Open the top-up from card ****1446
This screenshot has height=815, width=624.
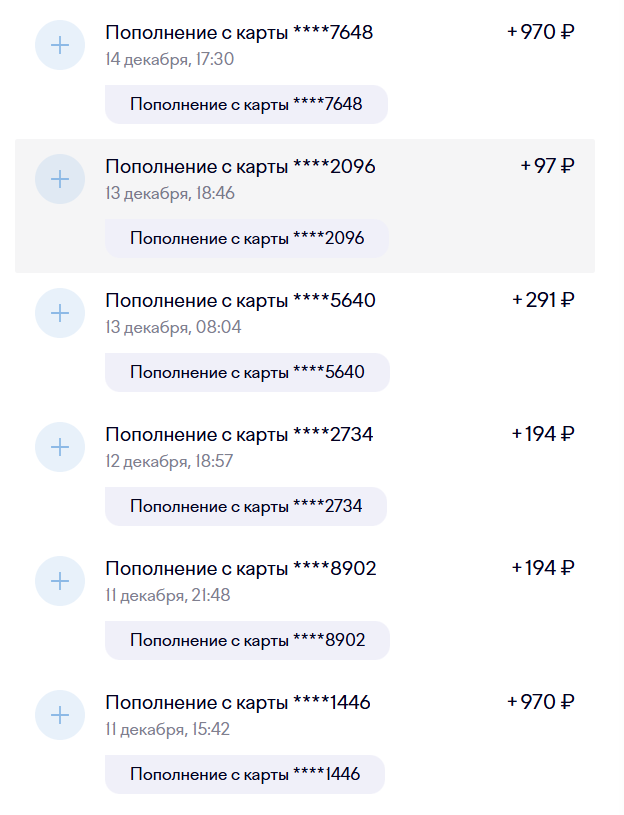pos(238,703)
